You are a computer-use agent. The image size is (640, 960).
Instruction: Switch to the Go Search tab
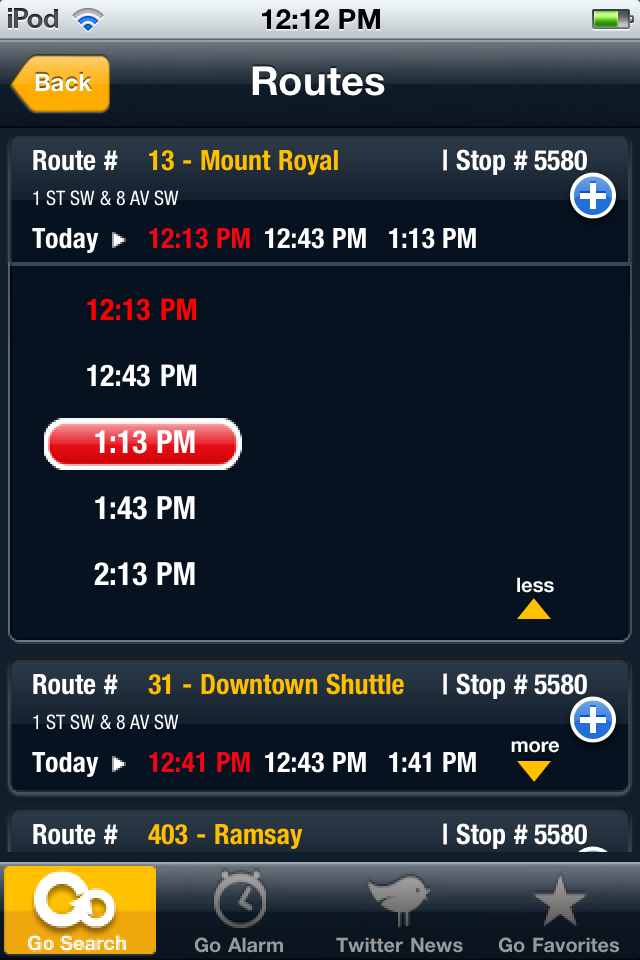point(79,910)
